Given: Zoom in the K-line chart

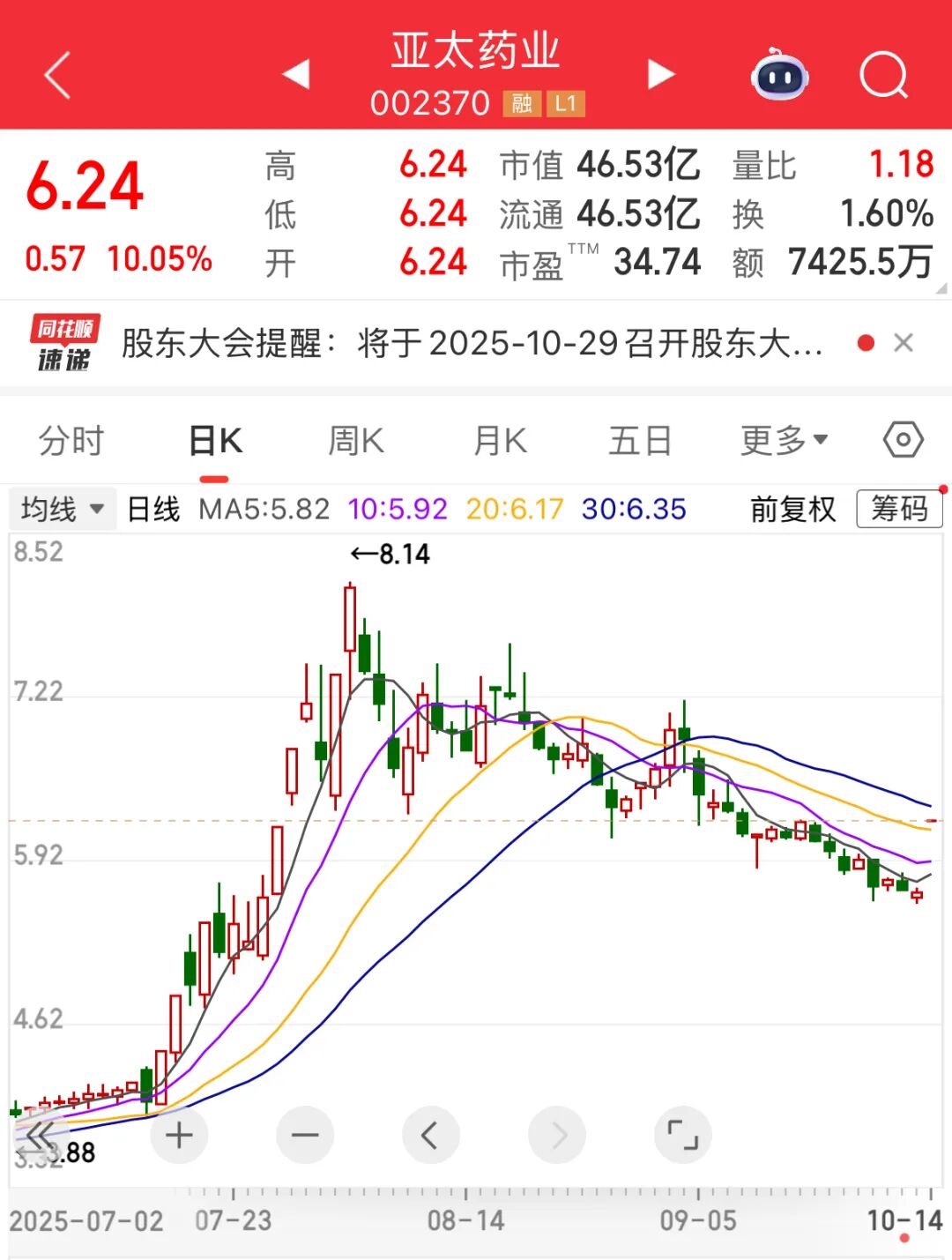Looking at the screenshot, I should click(x=179, y=1136).
